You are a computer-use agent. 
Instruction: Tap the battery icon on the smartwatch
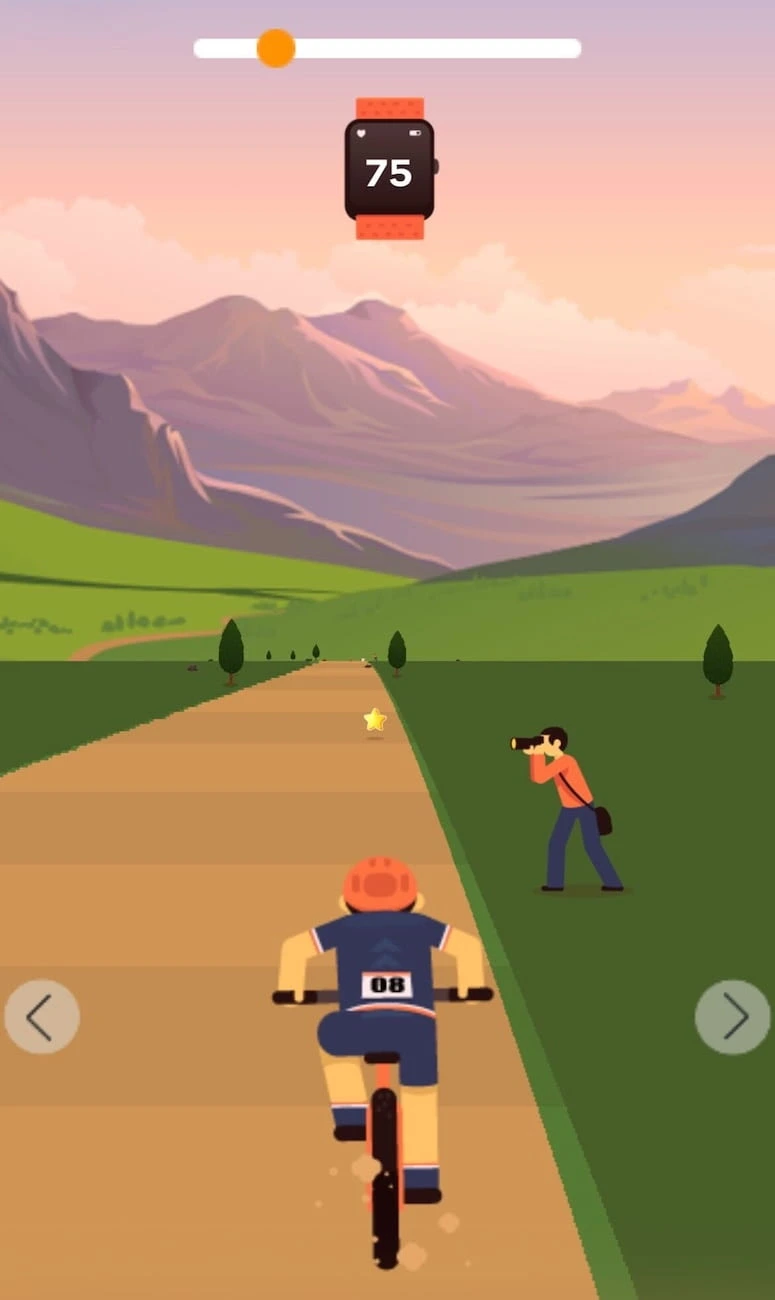(x=415, y=133)
